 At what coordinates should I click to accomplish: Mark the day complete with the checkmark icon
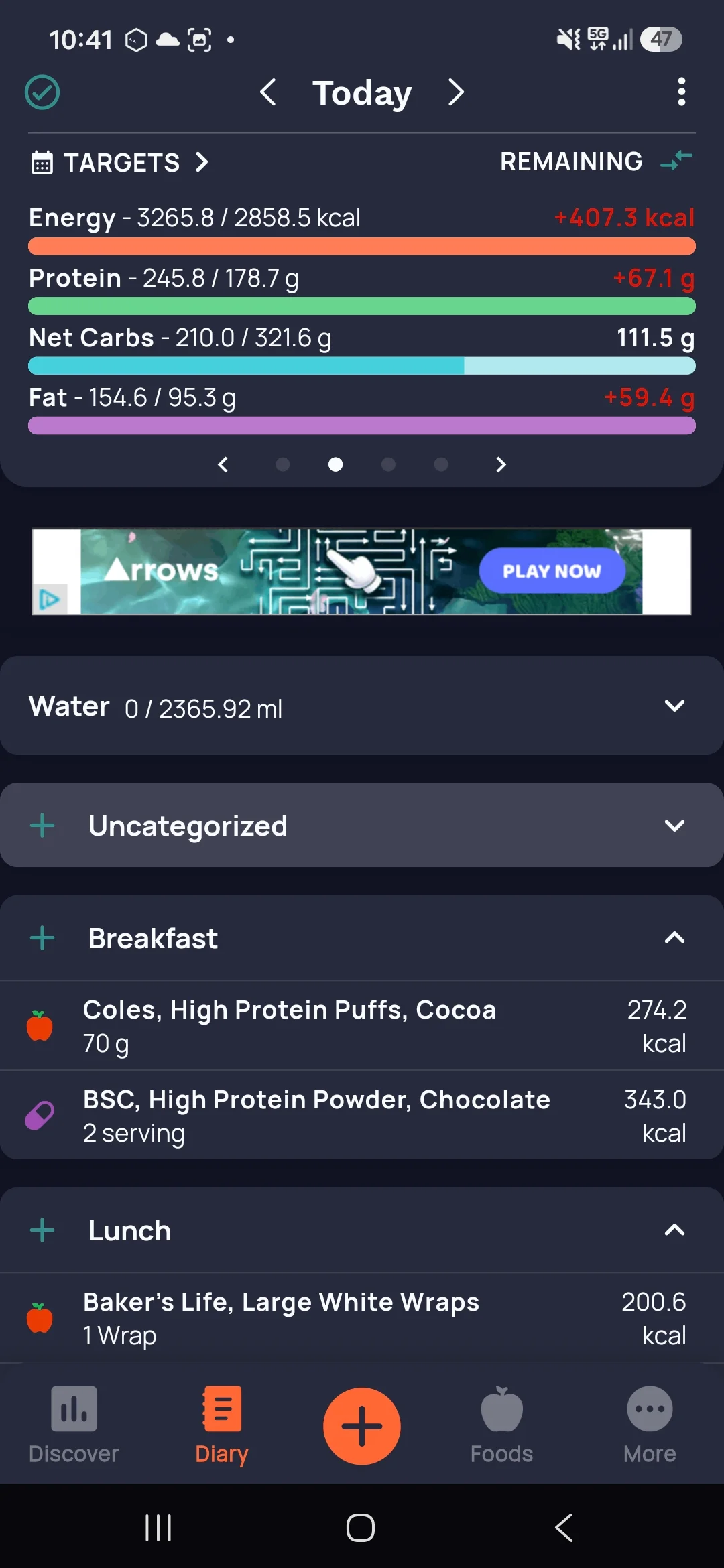coord(42,92)
